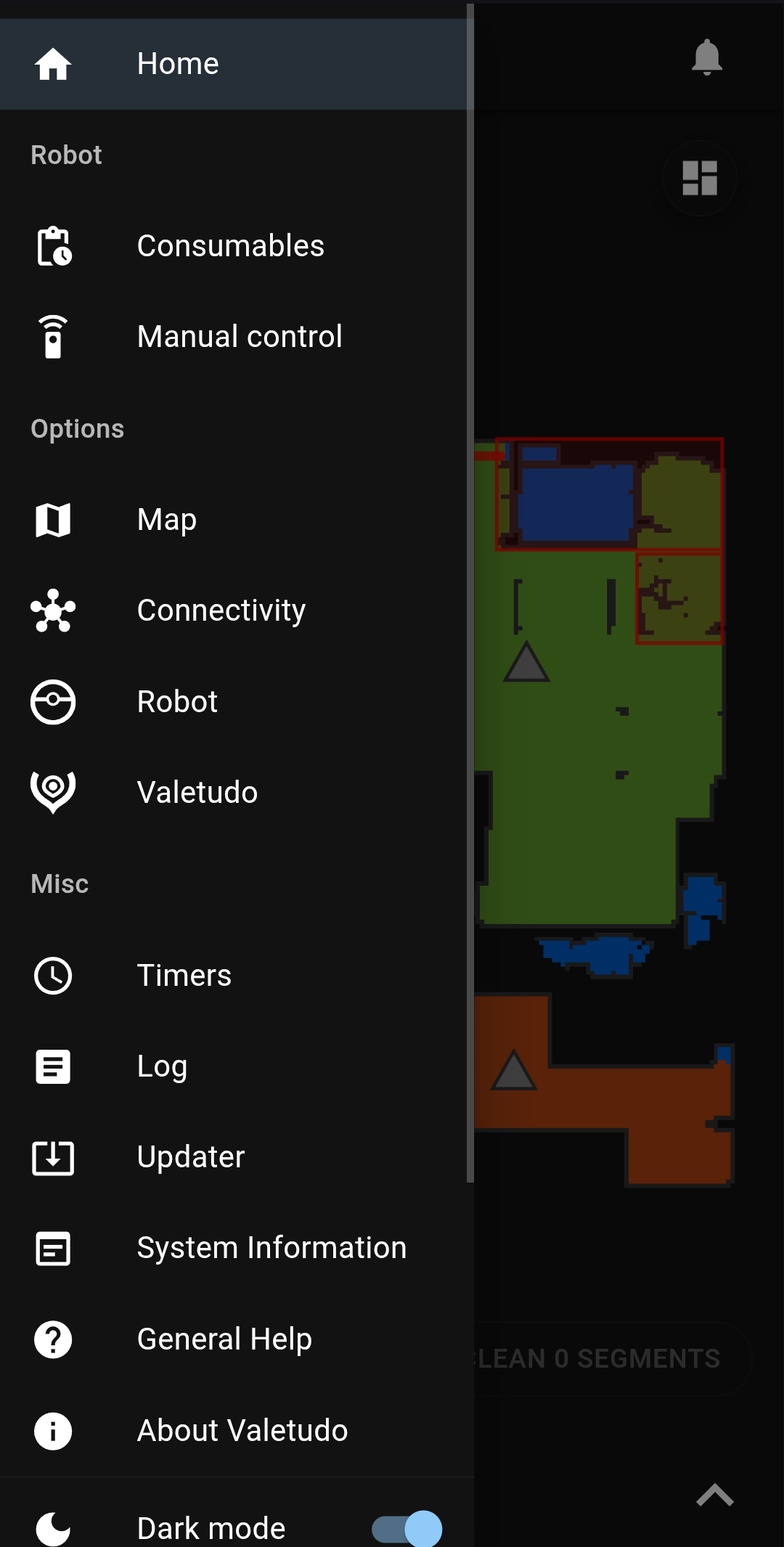Screen dimensions: 784x1547
Task: Open General Help
Action: 224,1339
